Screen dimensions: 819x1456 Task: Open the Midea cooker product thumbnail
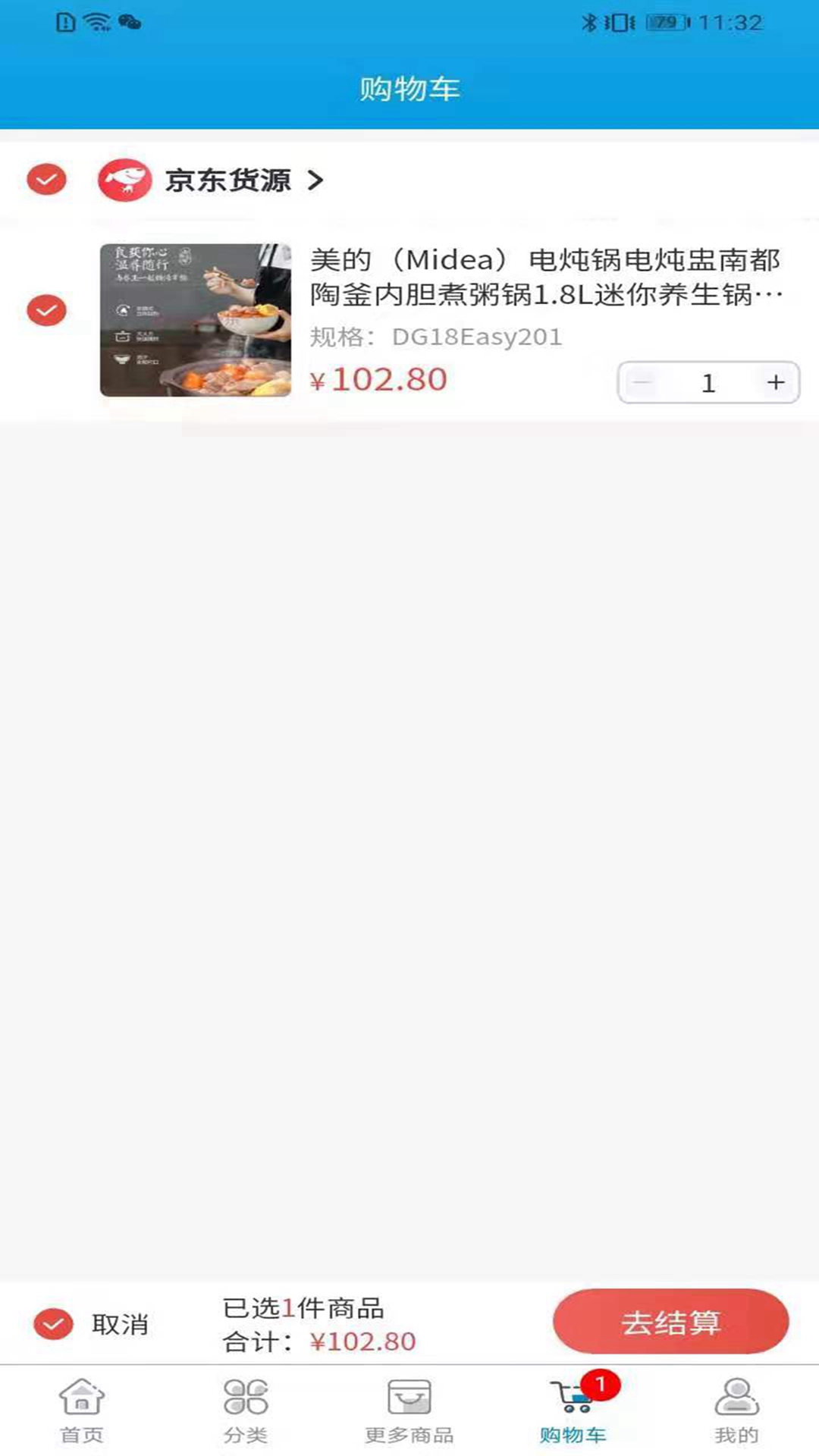coord(195,318)
